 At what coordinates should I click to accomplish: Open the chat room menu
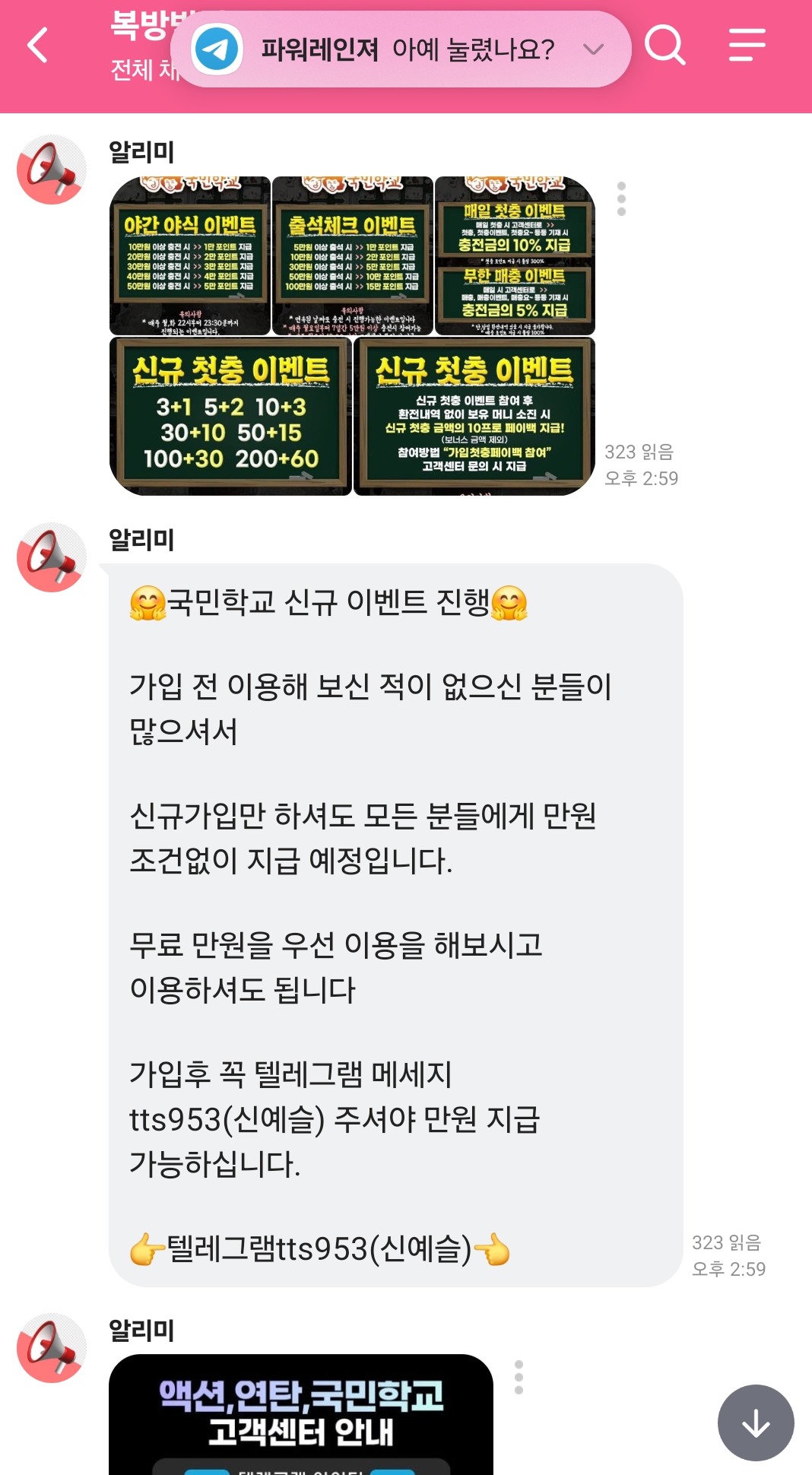click(747, 46)
